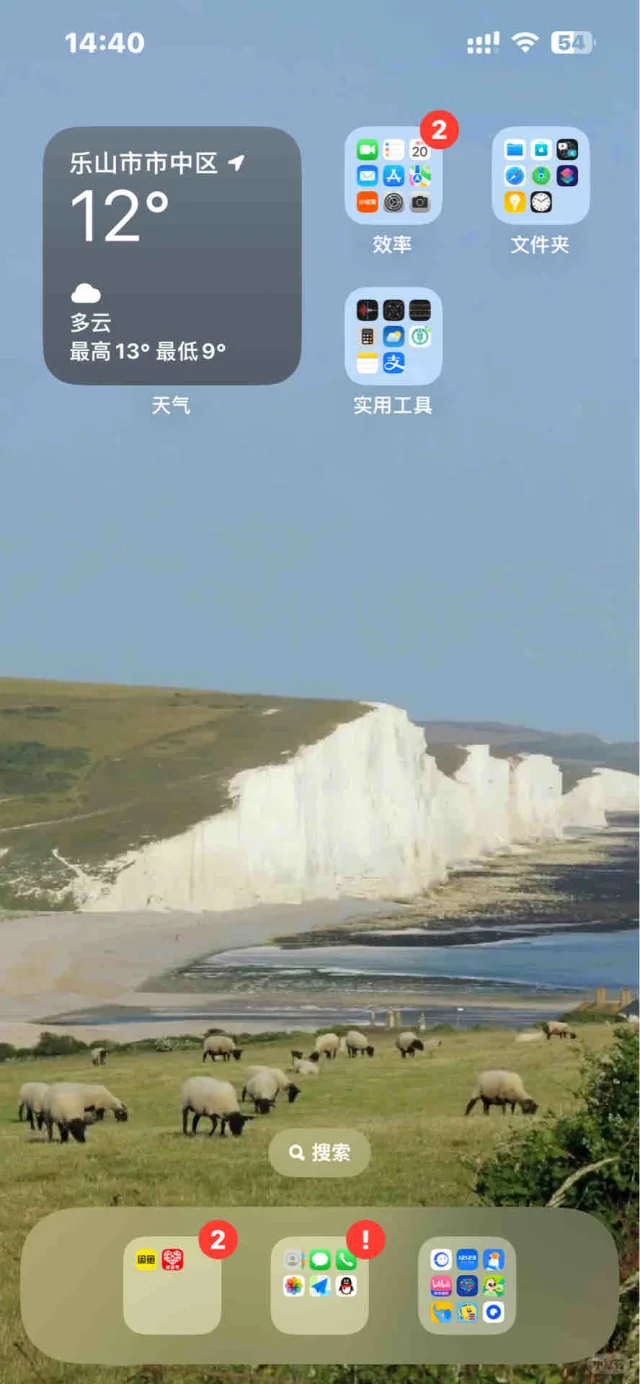Open the rightmost dock folder with nine apps
This screenshot has height=1384, width=640.
[x=467, y=1285]
